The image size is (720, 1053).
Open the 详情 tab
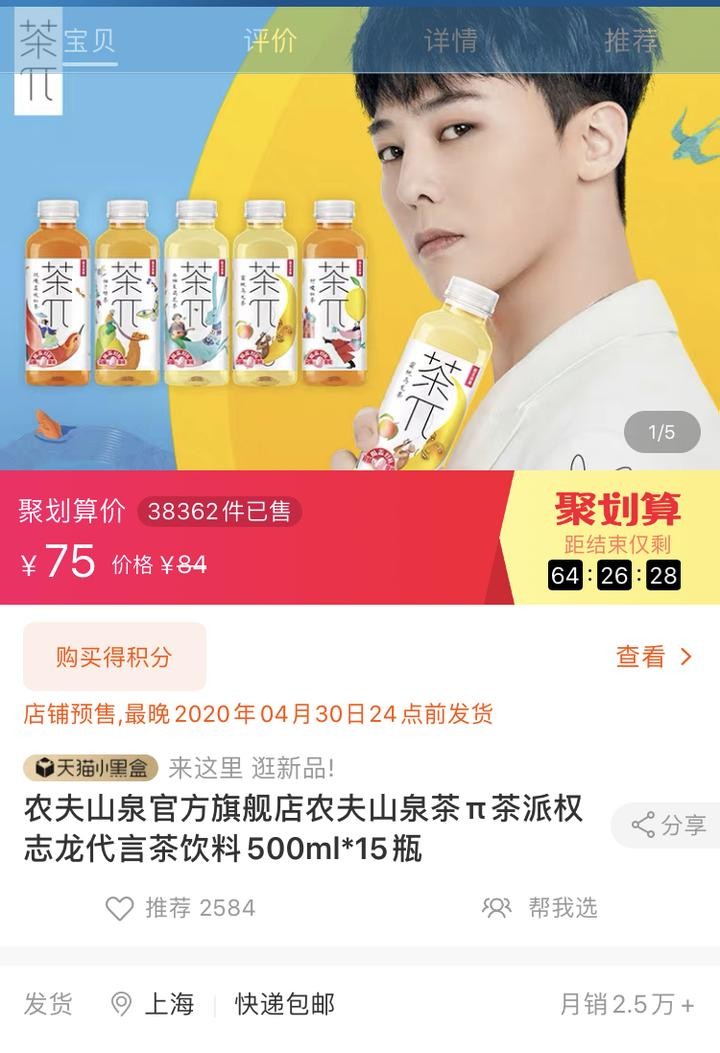click(x=450, y=41)
